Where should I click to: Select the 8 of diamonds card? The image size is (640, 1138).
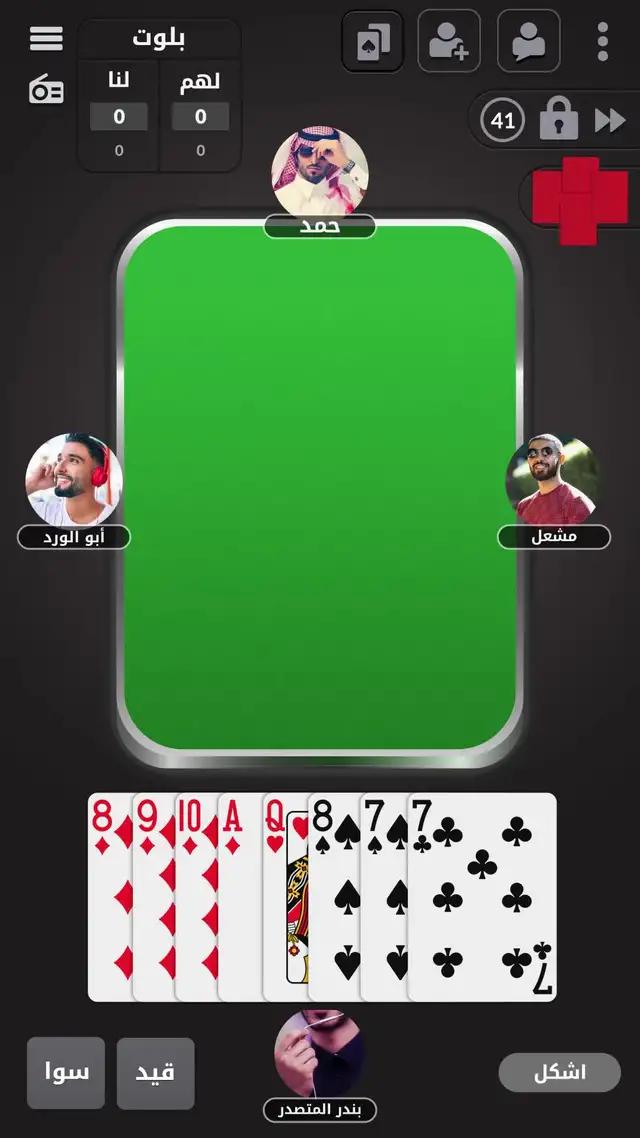click(x=108, y=900)
